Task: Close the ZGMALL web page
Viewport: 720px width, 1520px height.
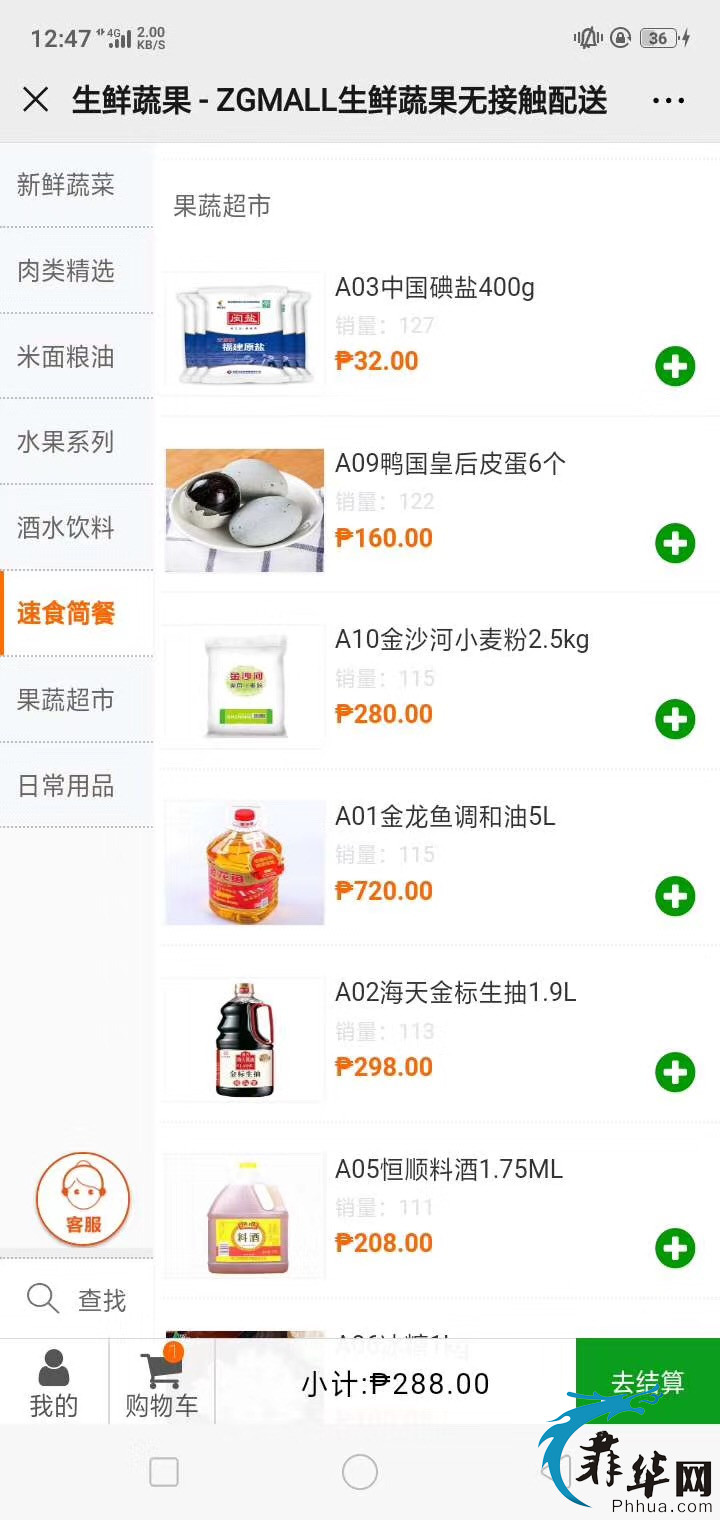Action: (x=36, y=100)
